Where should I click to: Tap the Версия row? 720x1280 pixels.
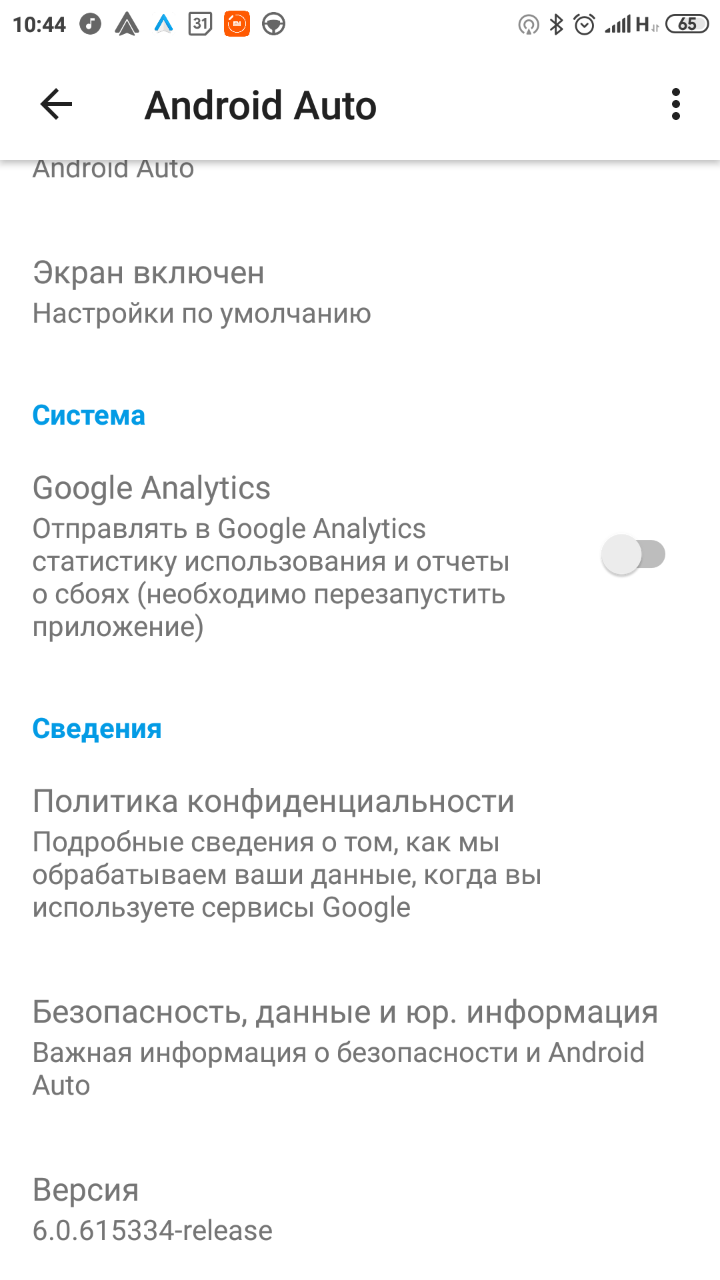click(360, 1209)
